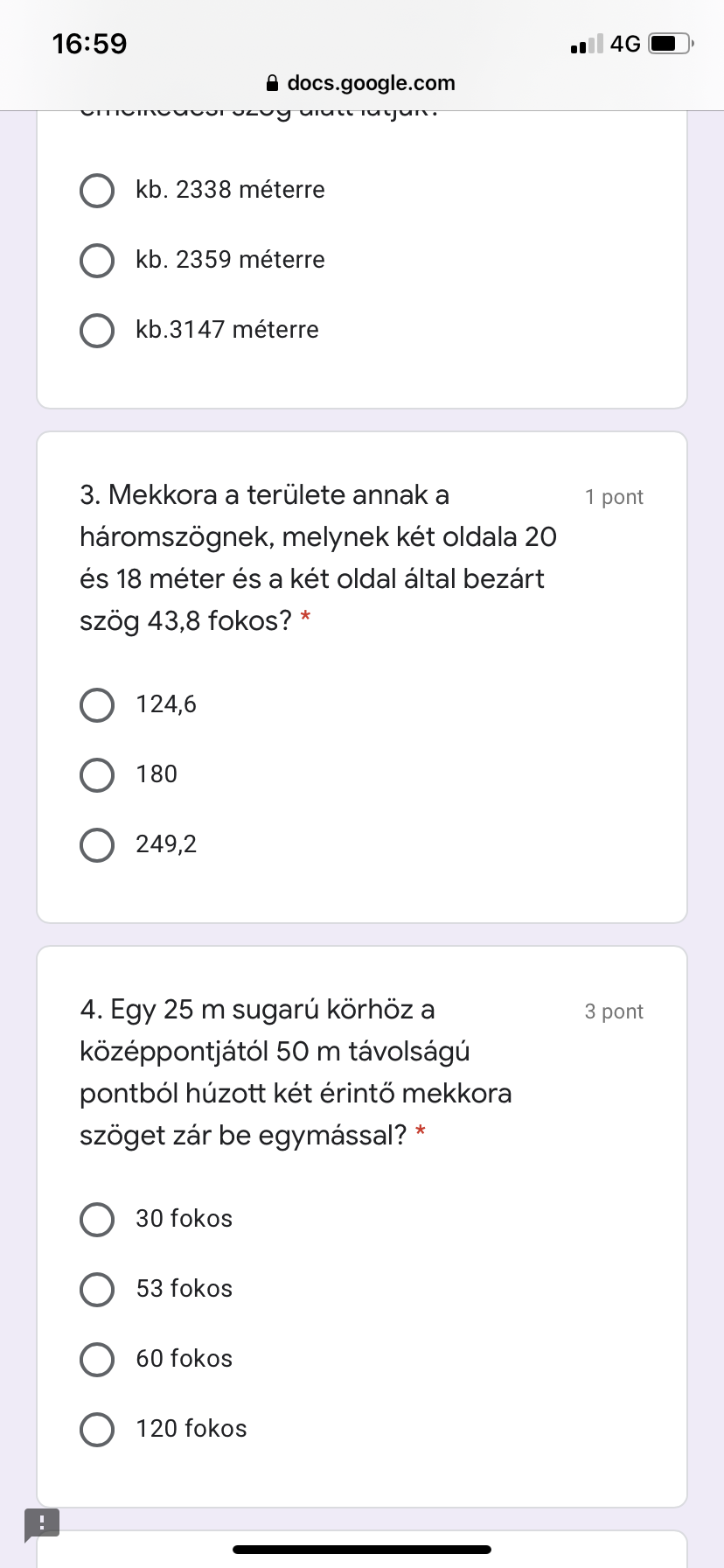Select the 120 fokos answer
This screenshot has height=1568, width=724.
pyautogui.click(x=97, y=1430)
